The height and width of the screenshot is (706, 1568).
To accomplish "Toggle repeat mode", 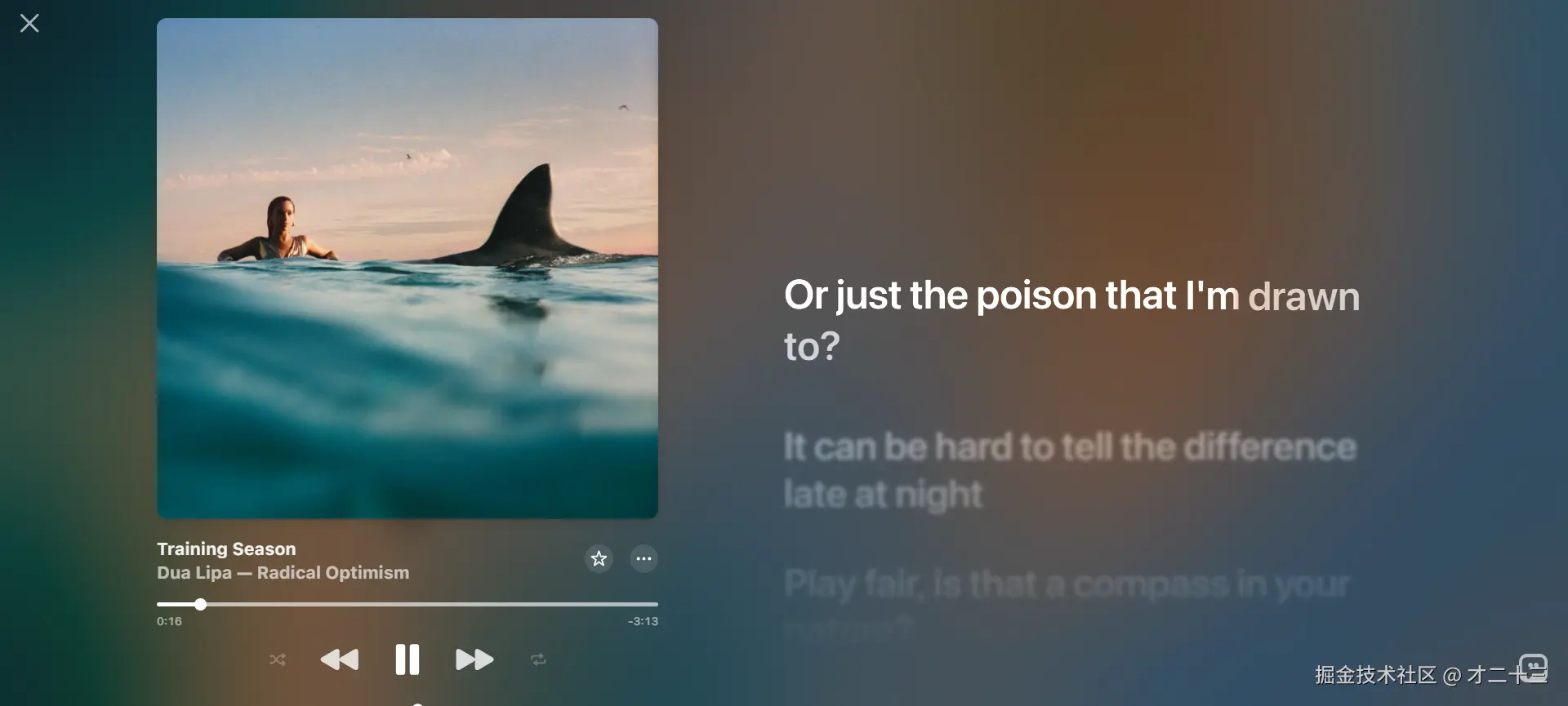I will pyautogui.click(x=537, y=659).
